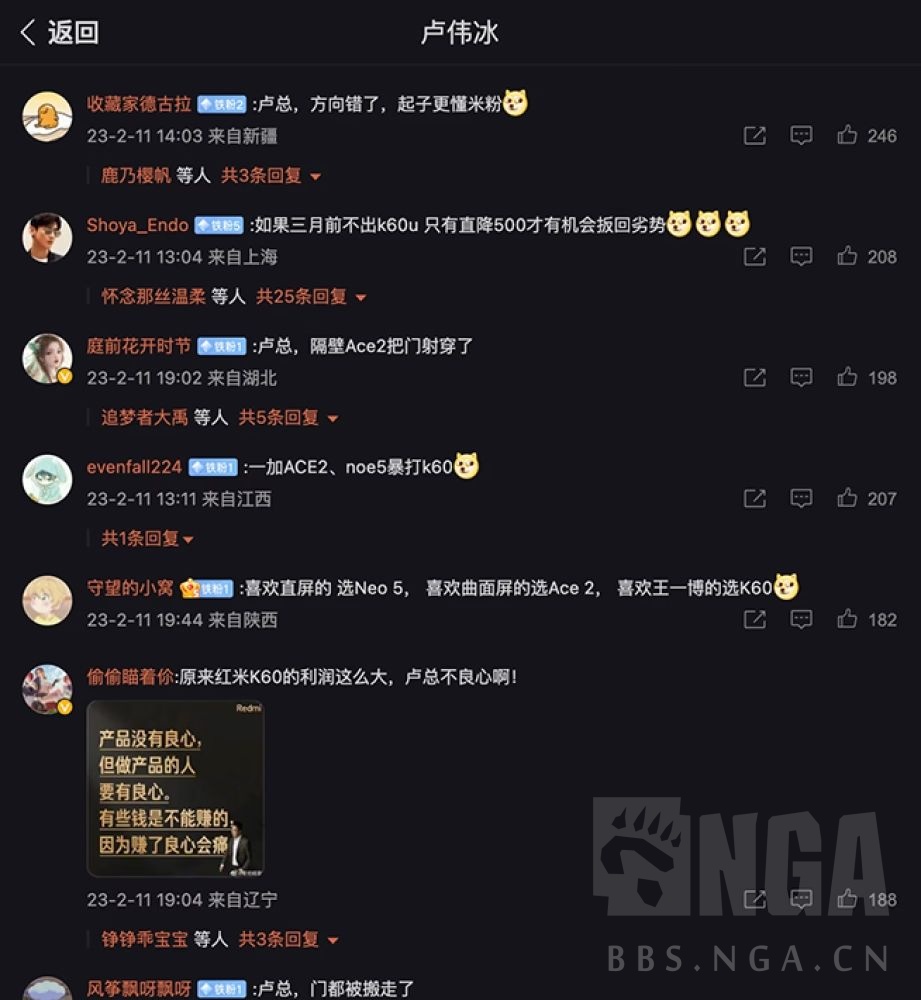Click the 铁粉5 fan badge beside Shoya_Endo
The image size is (921, 1000).
click(221, 224)
